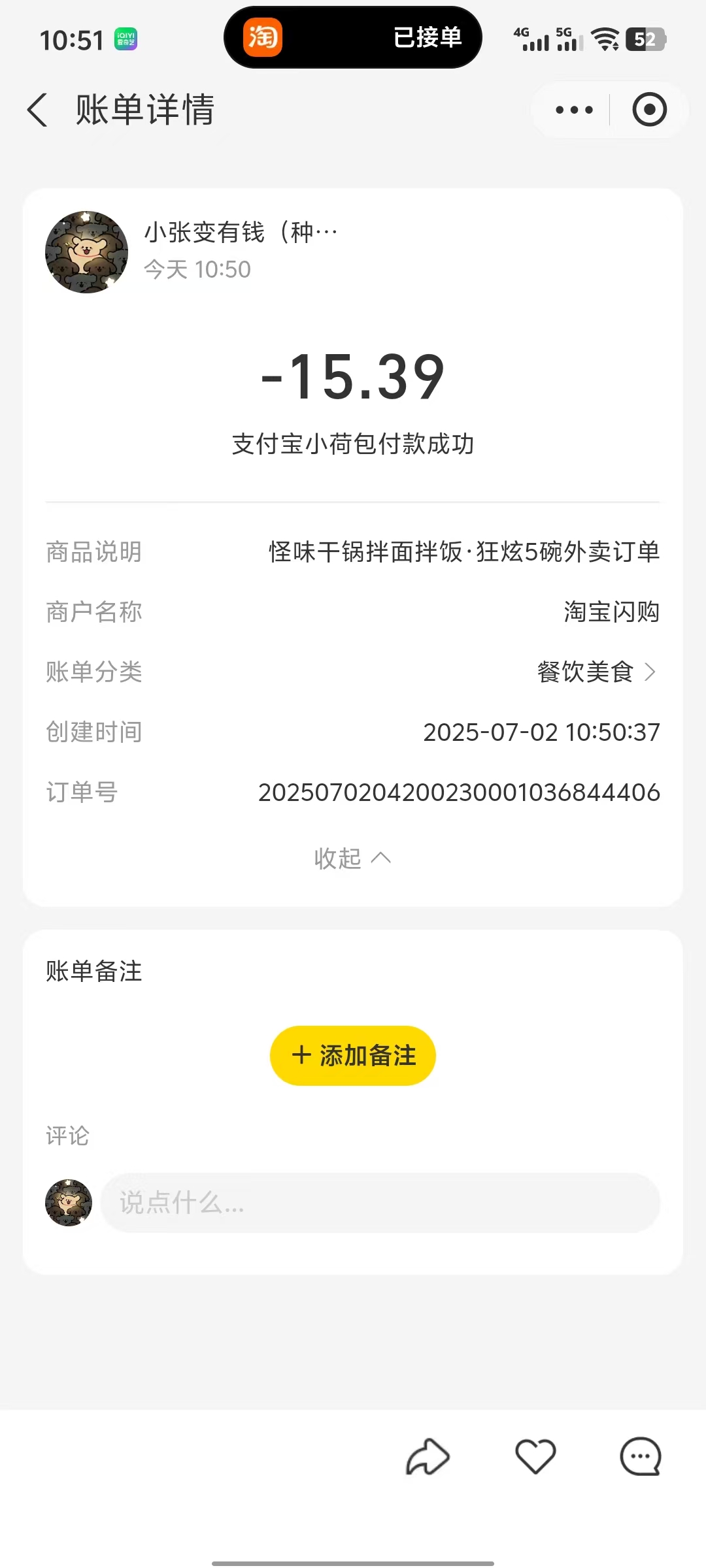The width and height of the screenshot is (706, 1568).
Task: Focus the 说点什么 comment field
Action: point(379,1202)
